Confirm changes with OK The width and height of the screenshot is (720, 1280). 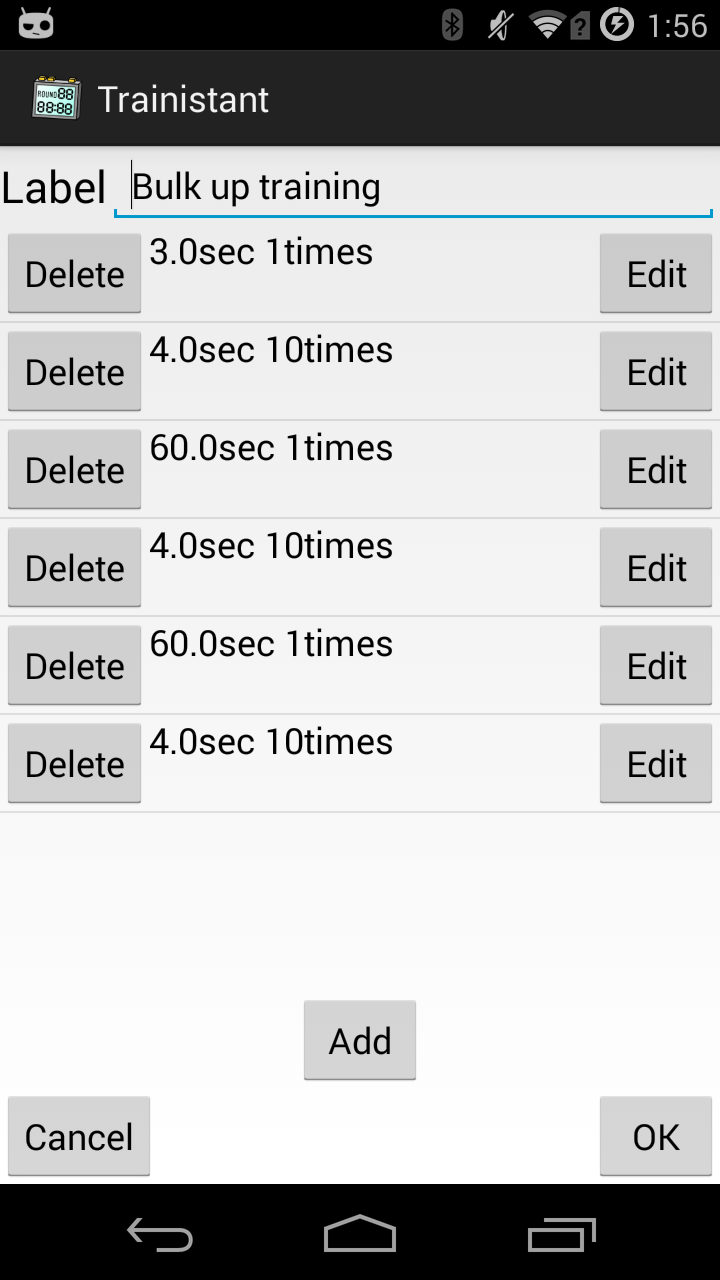click(656, 1137)
